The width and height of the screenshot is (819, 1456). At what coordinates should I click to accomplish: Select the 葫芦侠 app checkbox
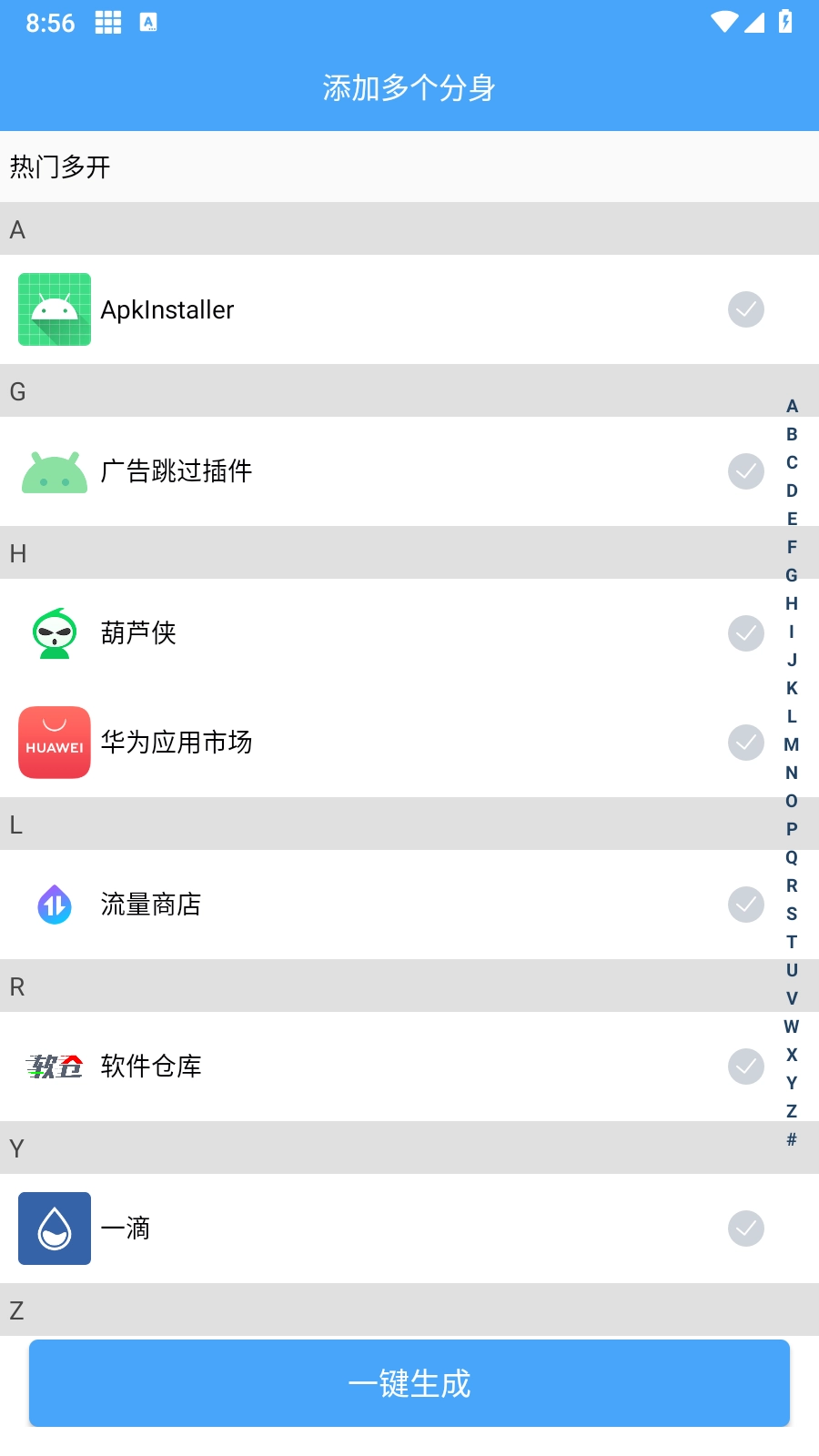(745, 633)
